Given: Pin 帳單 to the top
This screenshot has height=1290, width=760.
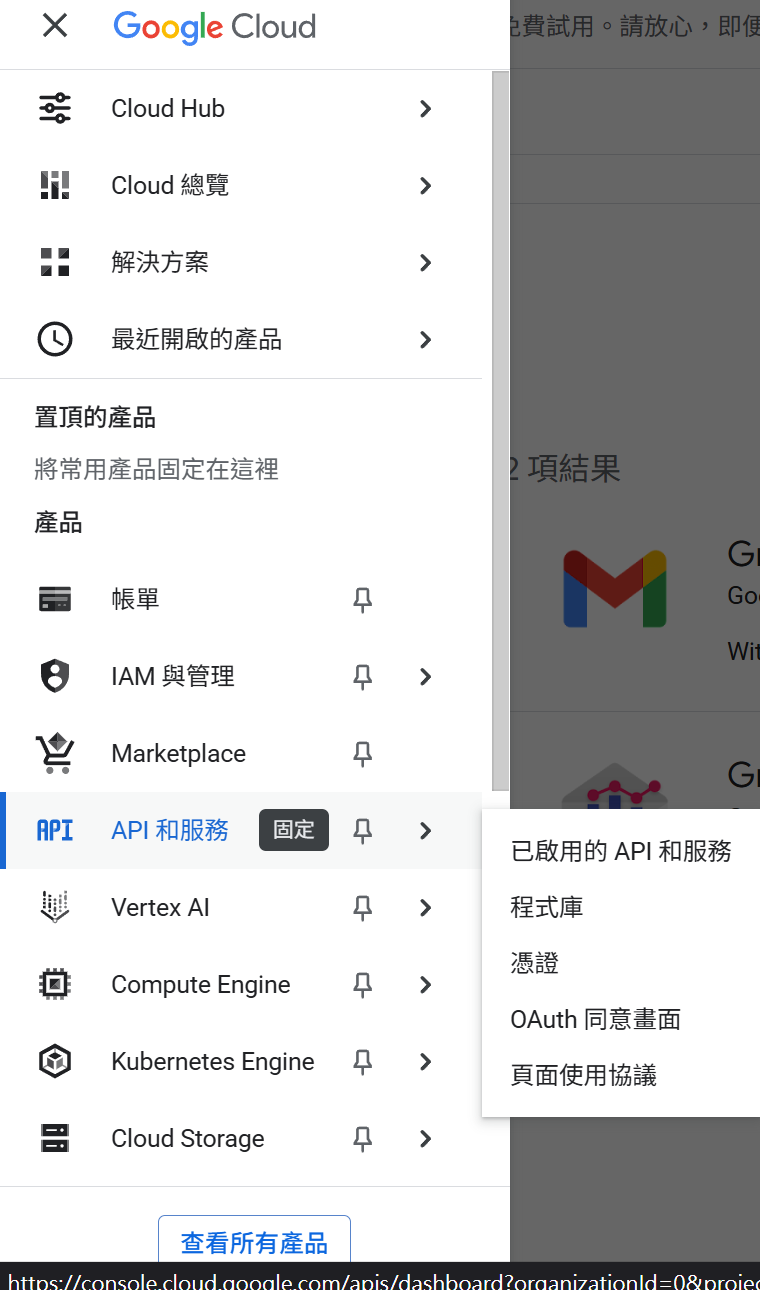Looking at the screenshot, I should coord(363,600).
